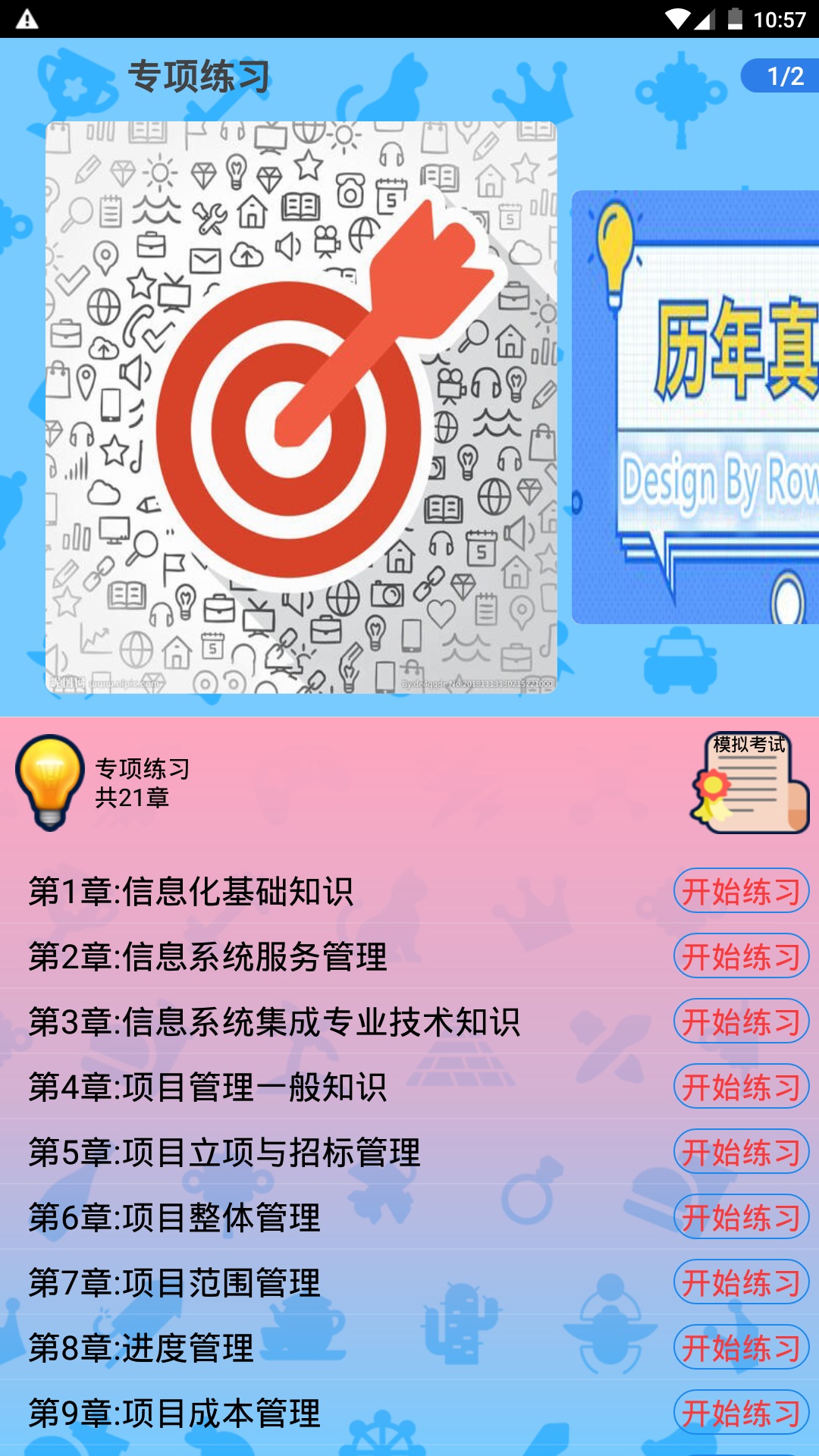Tap 开始练习 for 第3章 信息系统集成专业技术知识
This screenshot has width=819, height=1456.
pos(741,1021)
